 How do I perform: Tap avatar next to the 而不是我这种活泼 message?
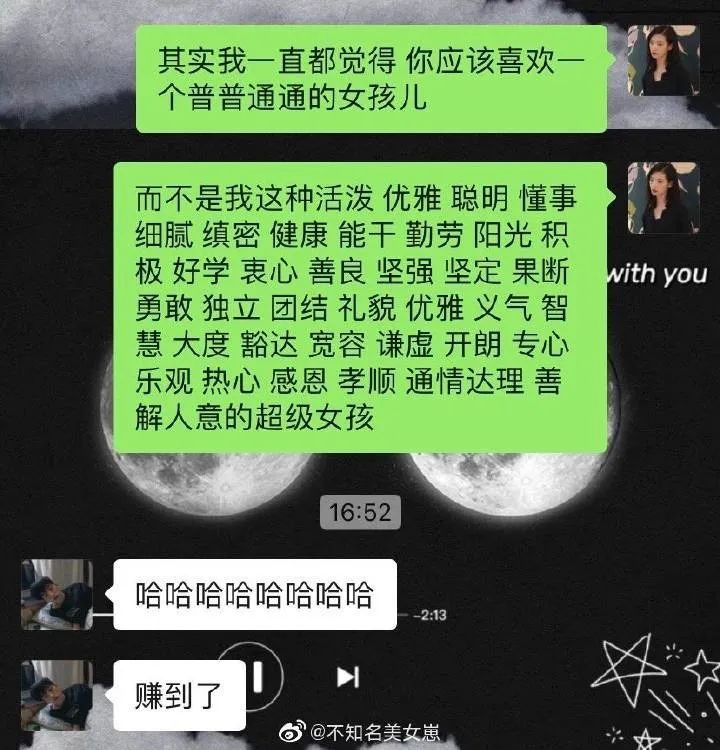coord(662,197)
